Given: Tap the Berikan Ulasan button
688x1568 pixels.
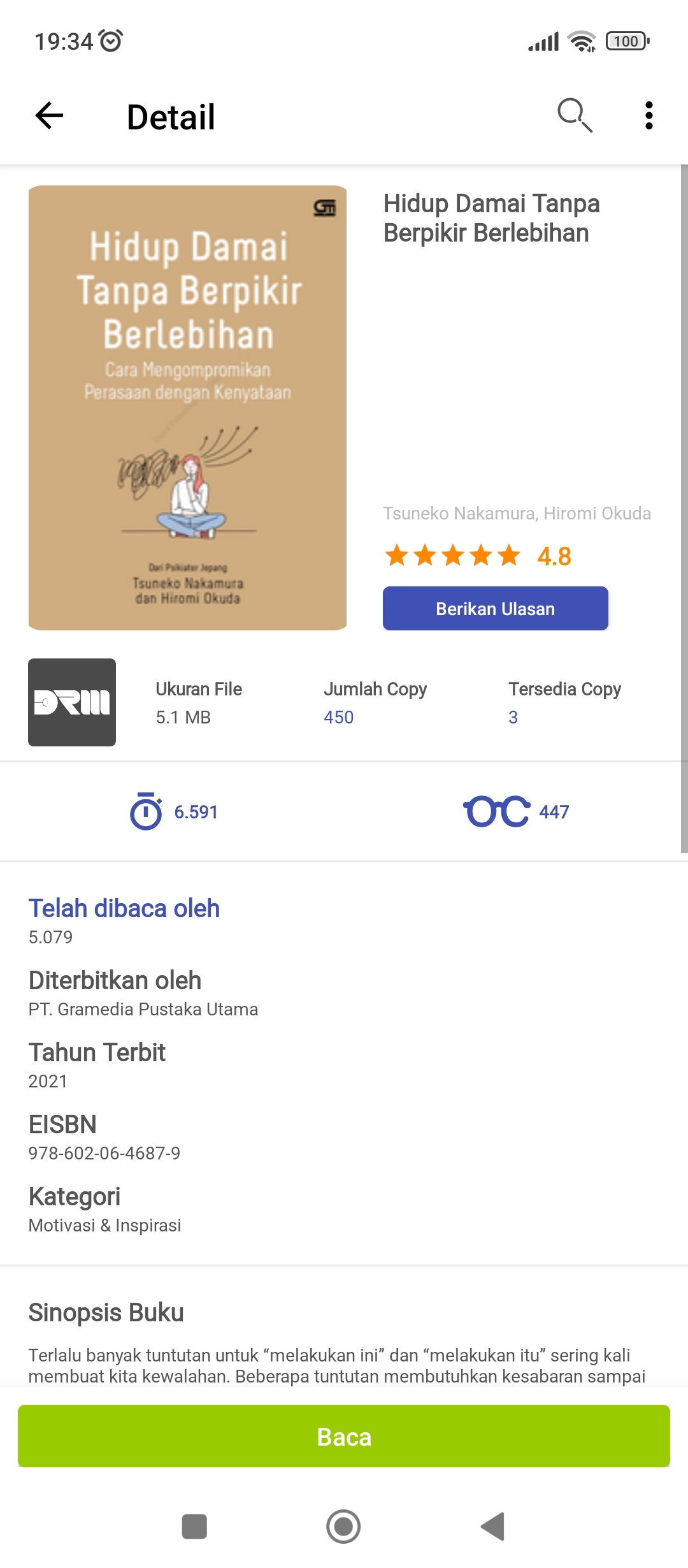Looking at the screenshot, I should pyautogui.click(x=495, y=609).
